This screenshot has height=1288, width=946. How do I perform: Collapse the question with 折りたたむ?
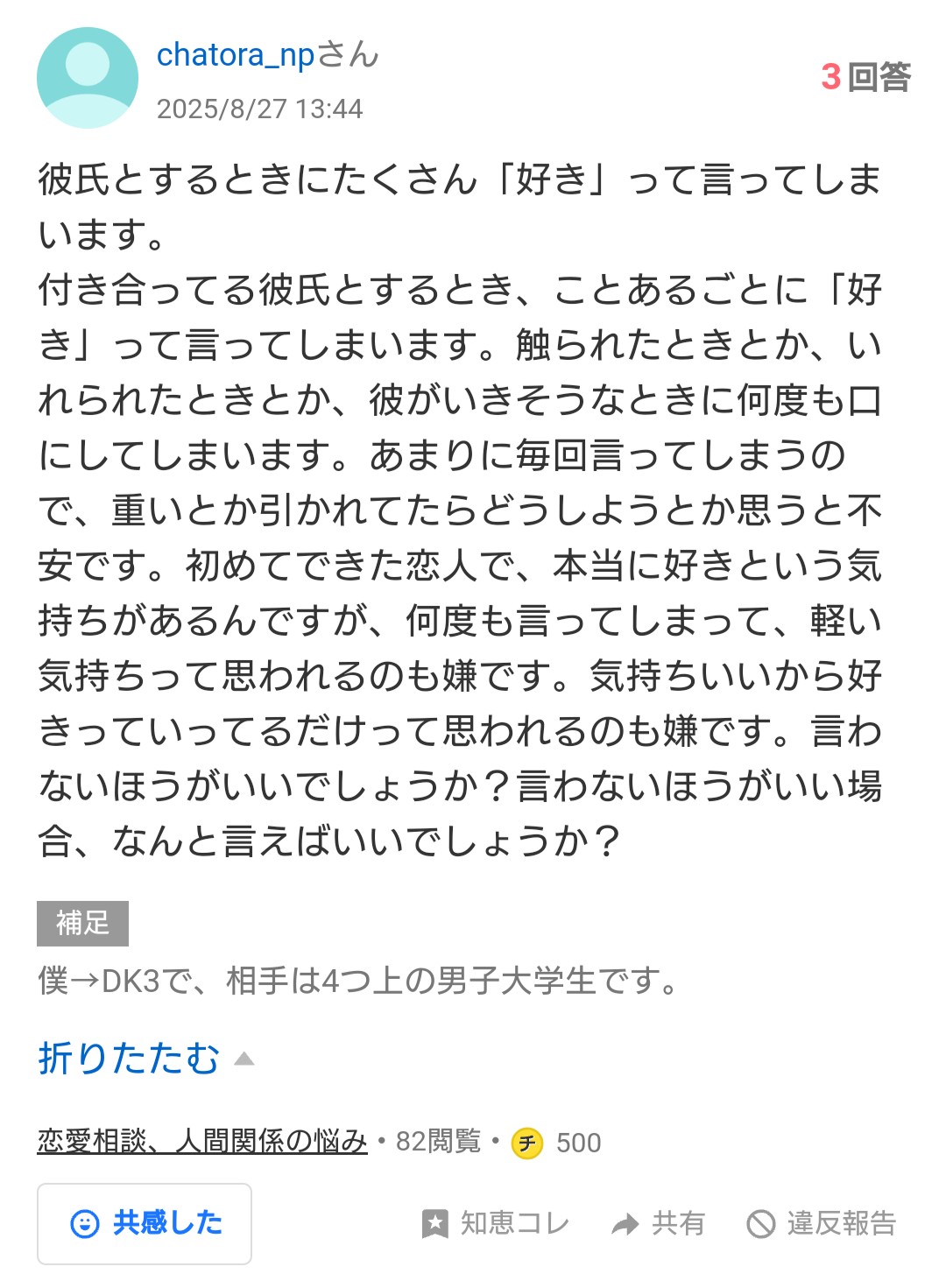click(145, 1058)
